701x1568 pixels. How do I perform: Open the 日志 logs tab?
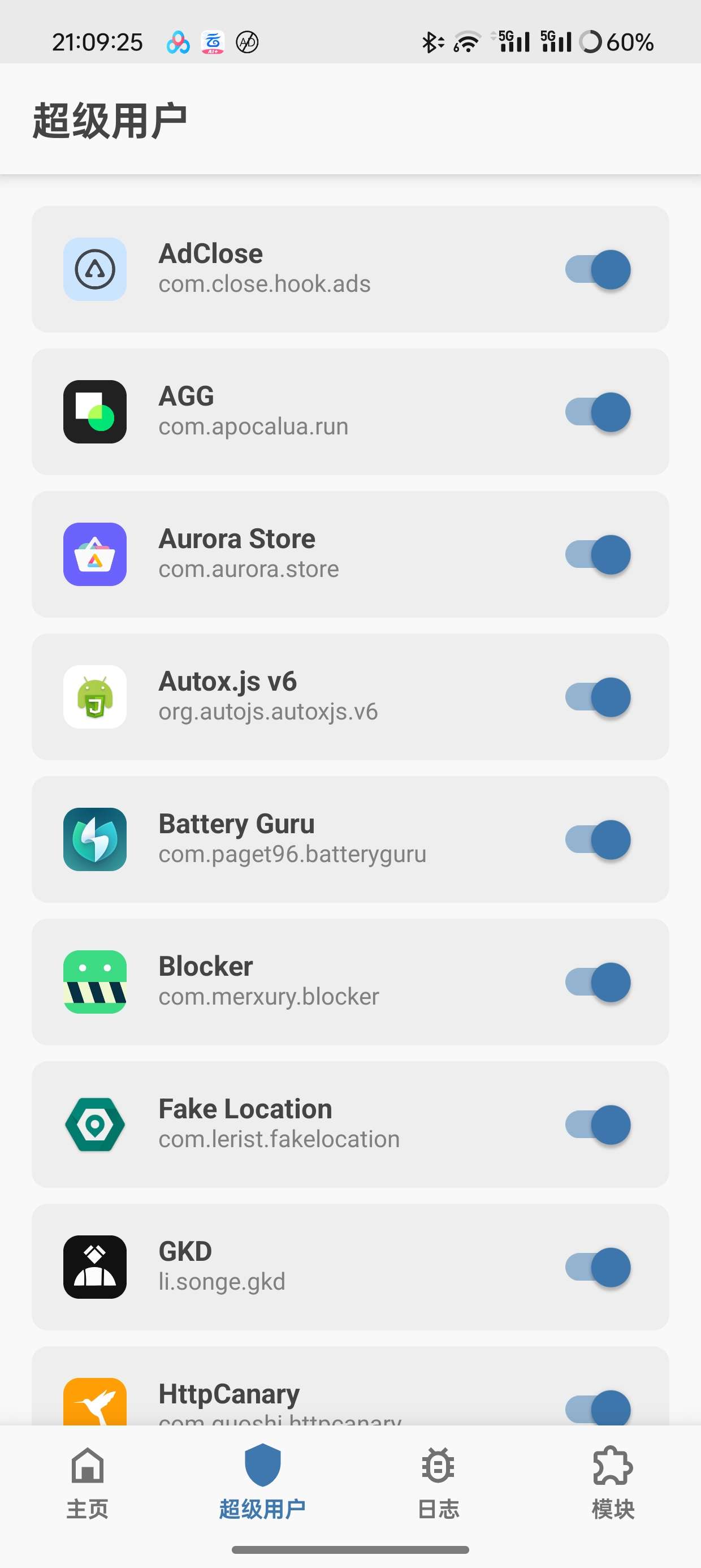click(438, 1481)
